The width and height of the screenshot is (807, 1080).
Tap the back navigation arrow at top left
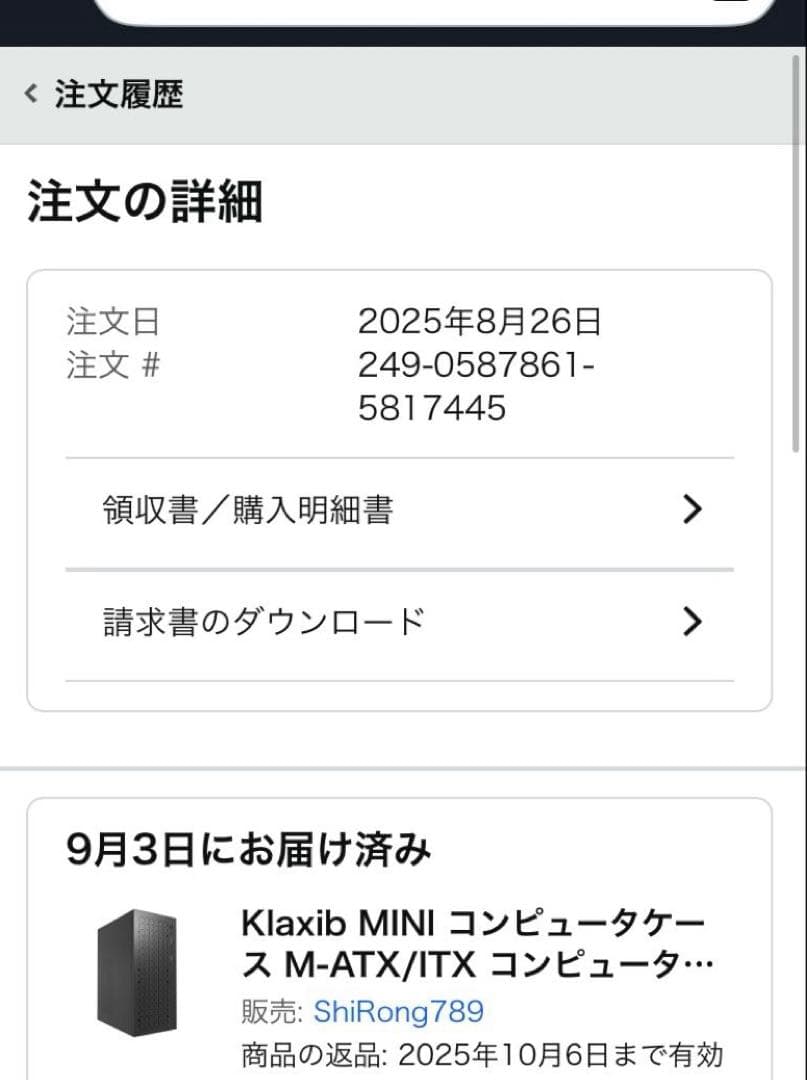click(28, 95)
